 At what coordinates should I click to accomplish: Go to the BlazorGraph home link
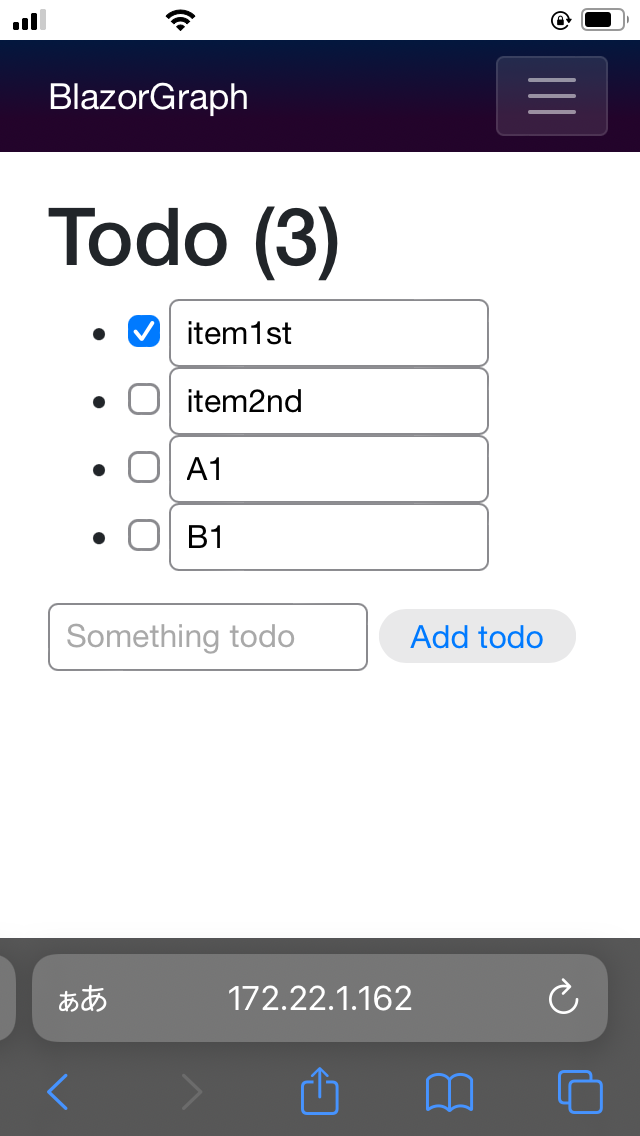click(x=148, y=97)
